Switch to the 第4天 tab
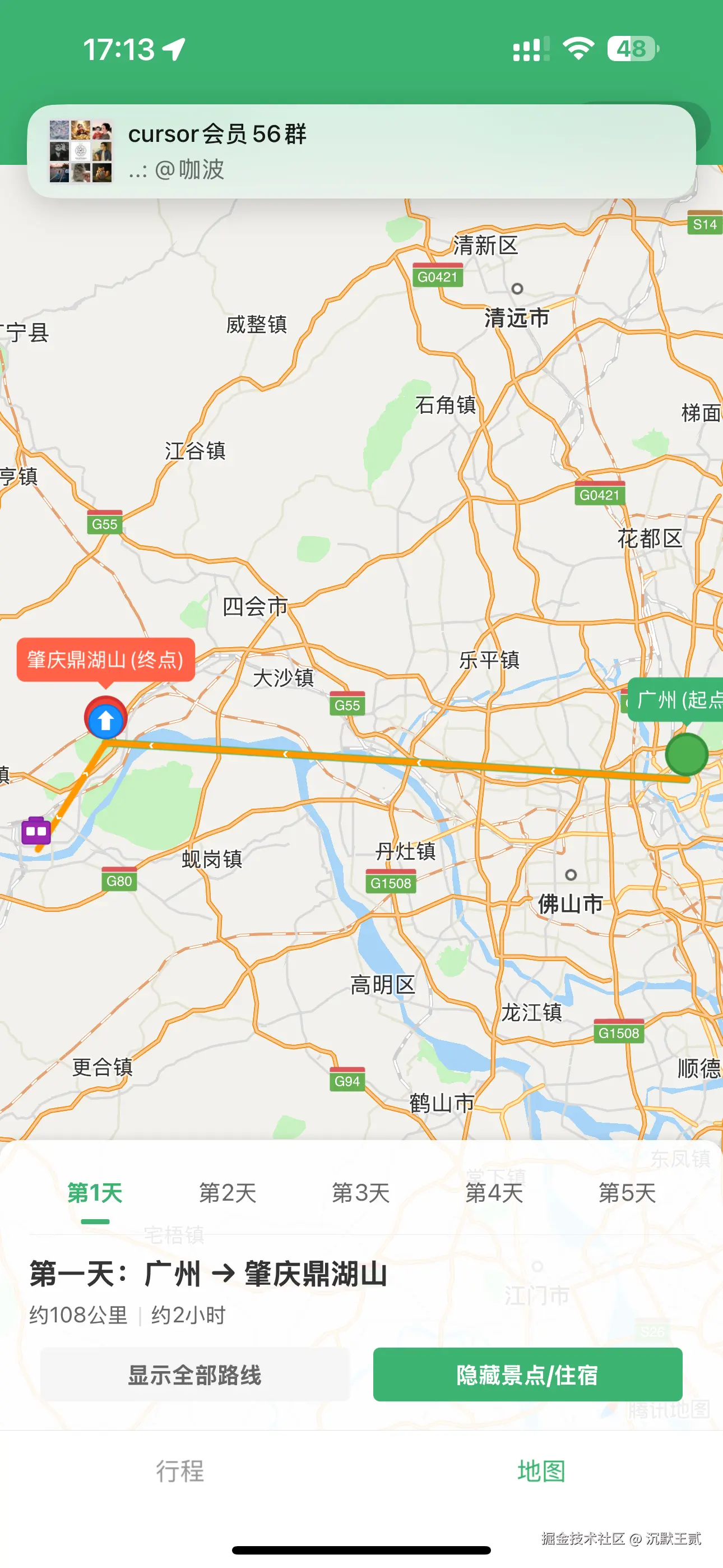723x1568 pixels. (494, 1193)
